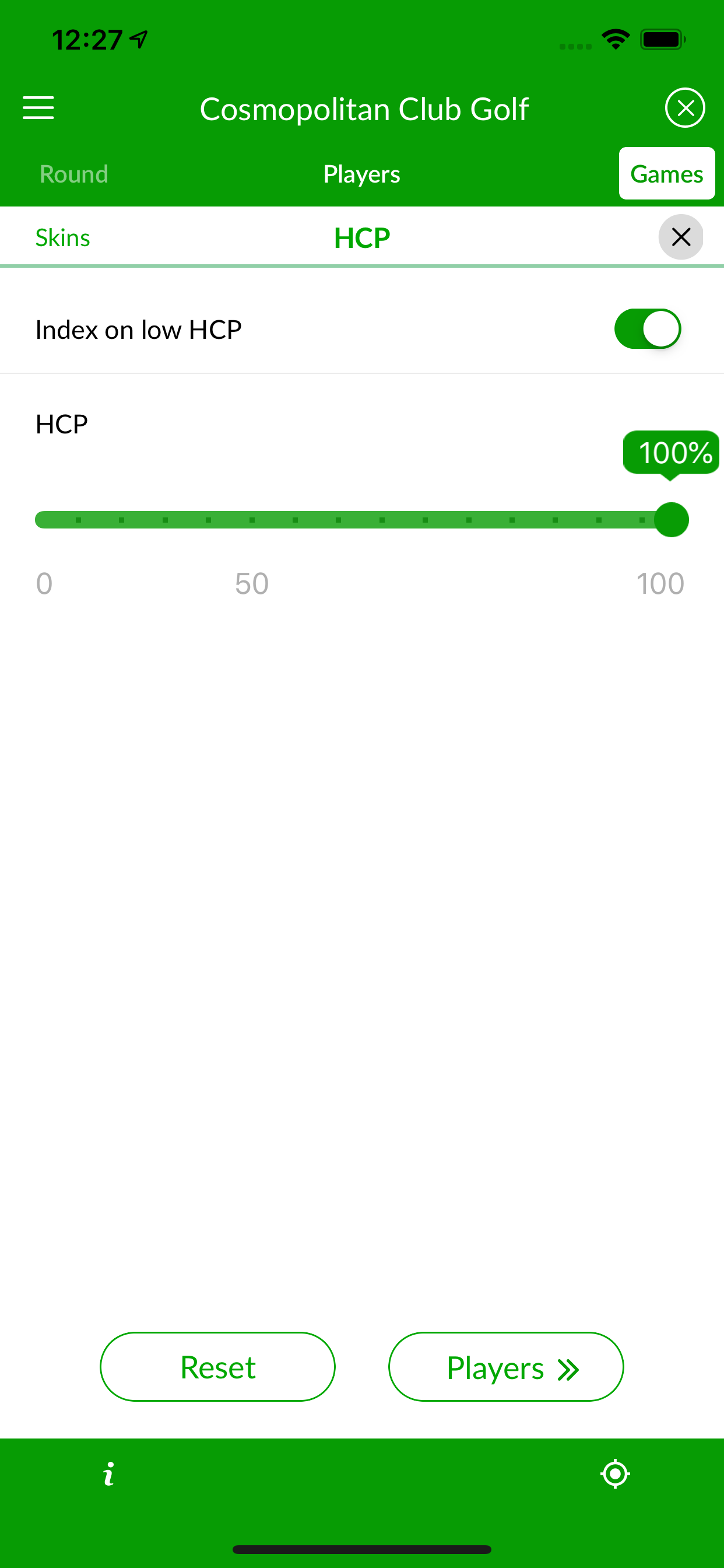Image resolution: width=724 pixels, height=1568 pixels.
Task: Dismiss the HCP panel with the X
Action: click(x=680, y=237)
